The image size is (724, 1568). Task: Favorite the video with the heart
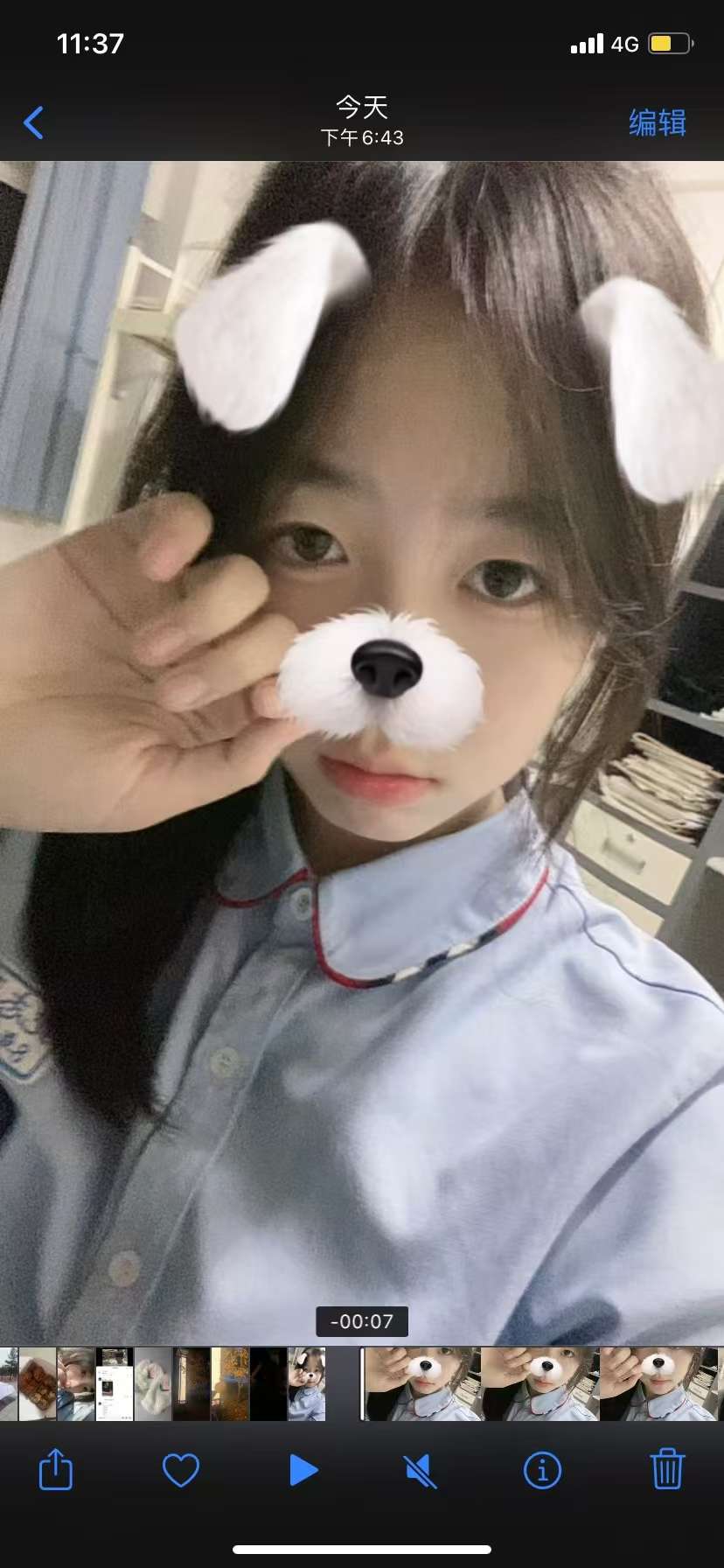pos(181,1470)
